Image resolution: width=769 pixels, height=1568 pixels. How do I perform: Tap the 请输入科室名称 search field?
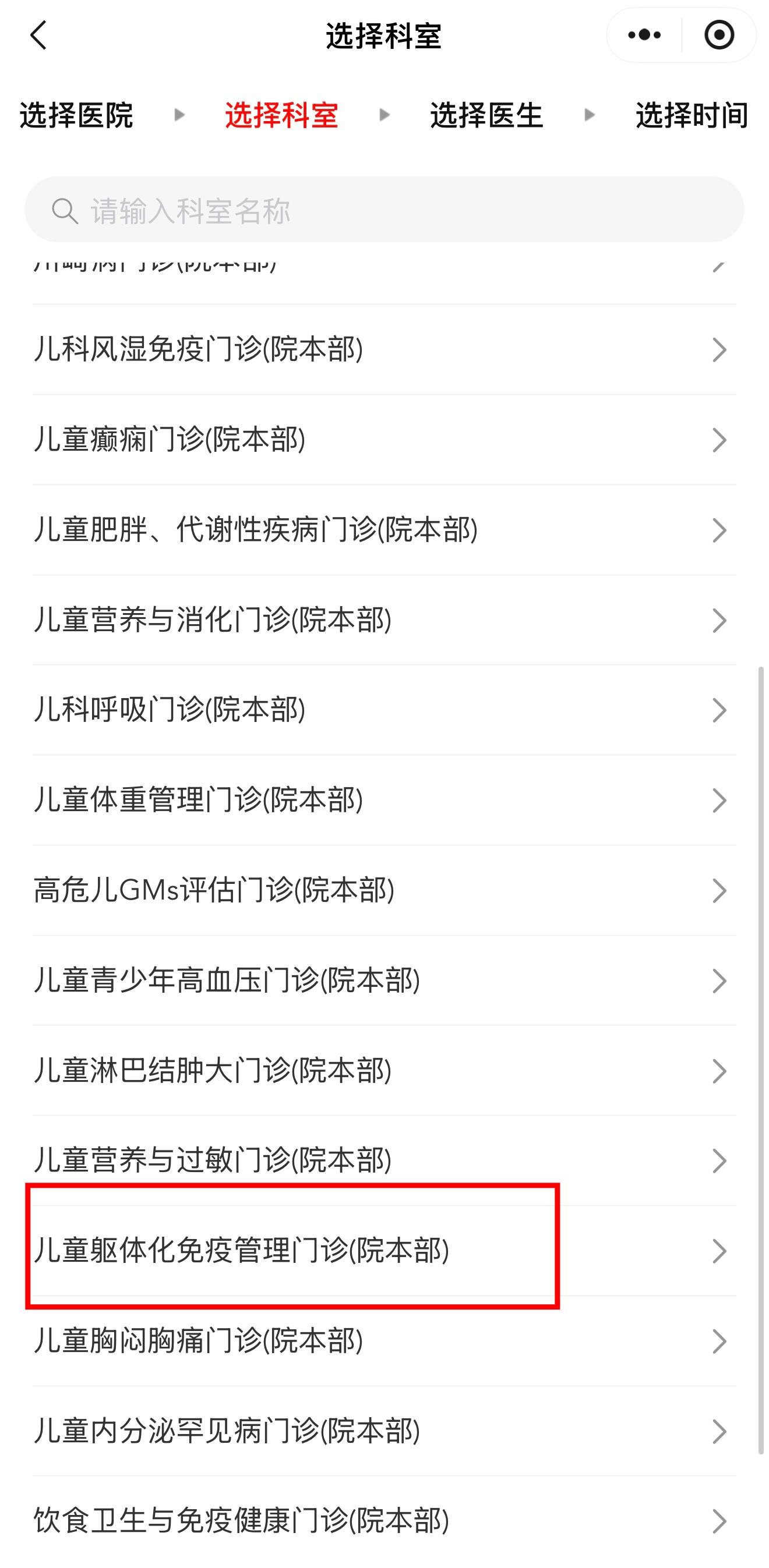click(x=384, y=210)
